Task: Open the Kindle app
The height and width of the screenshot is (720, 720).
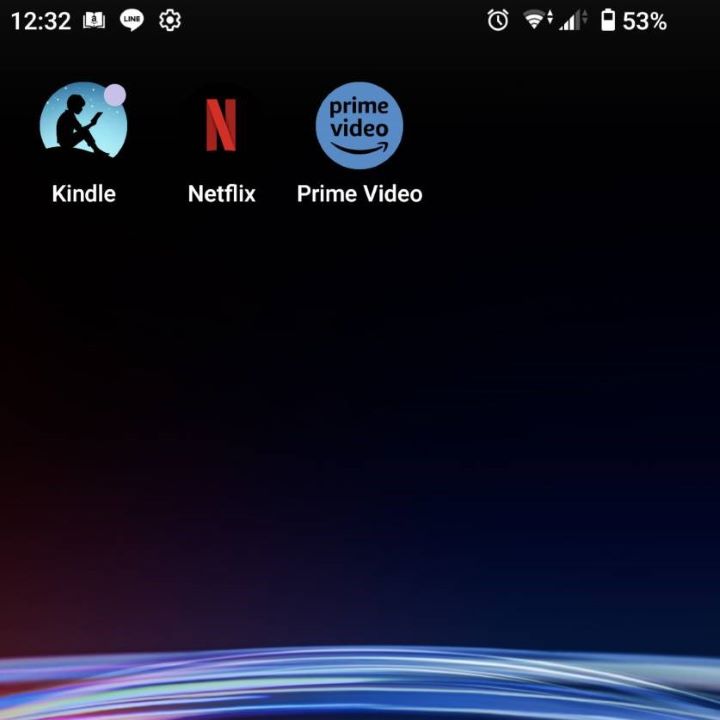Action: pyautogui.click(x=83, y=126)
